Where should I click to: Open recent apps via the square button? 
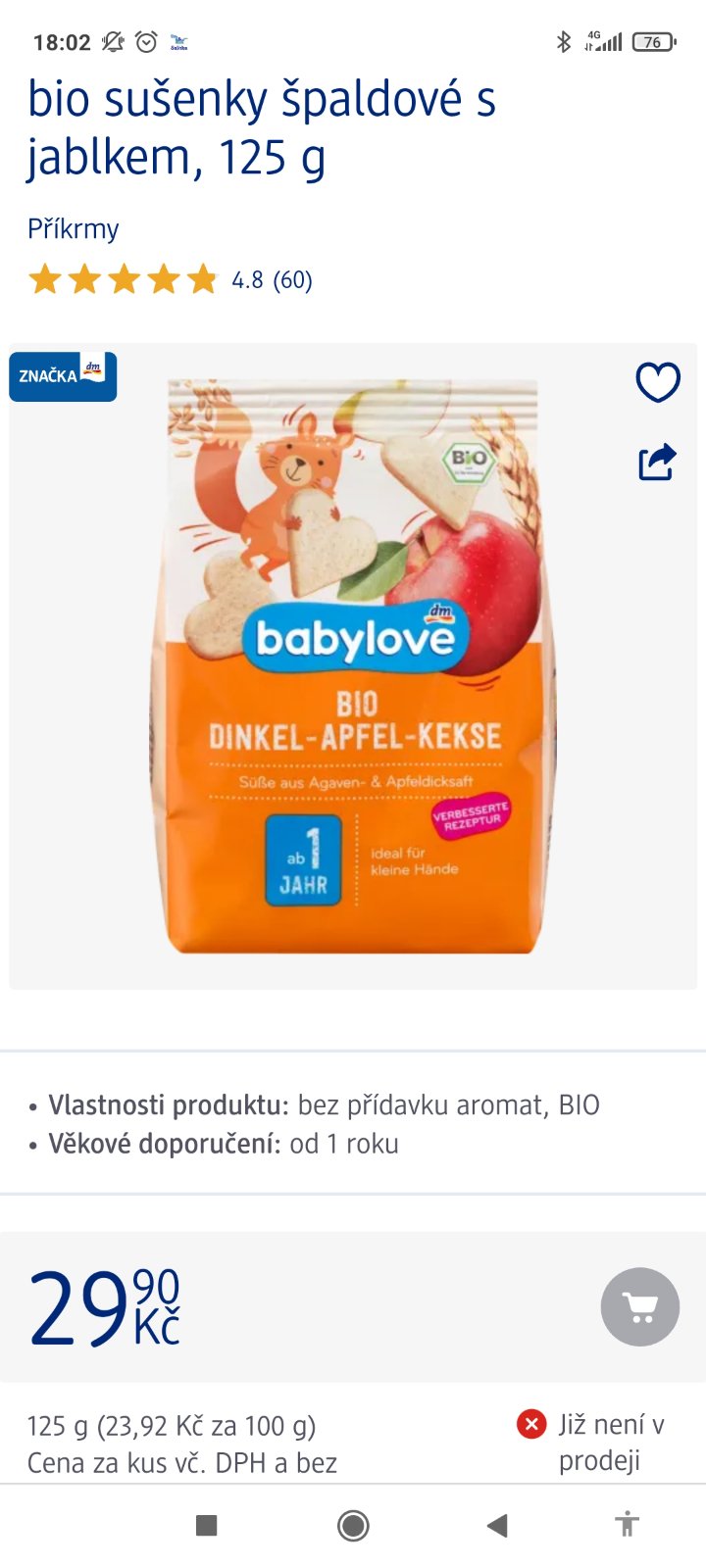206,1525
